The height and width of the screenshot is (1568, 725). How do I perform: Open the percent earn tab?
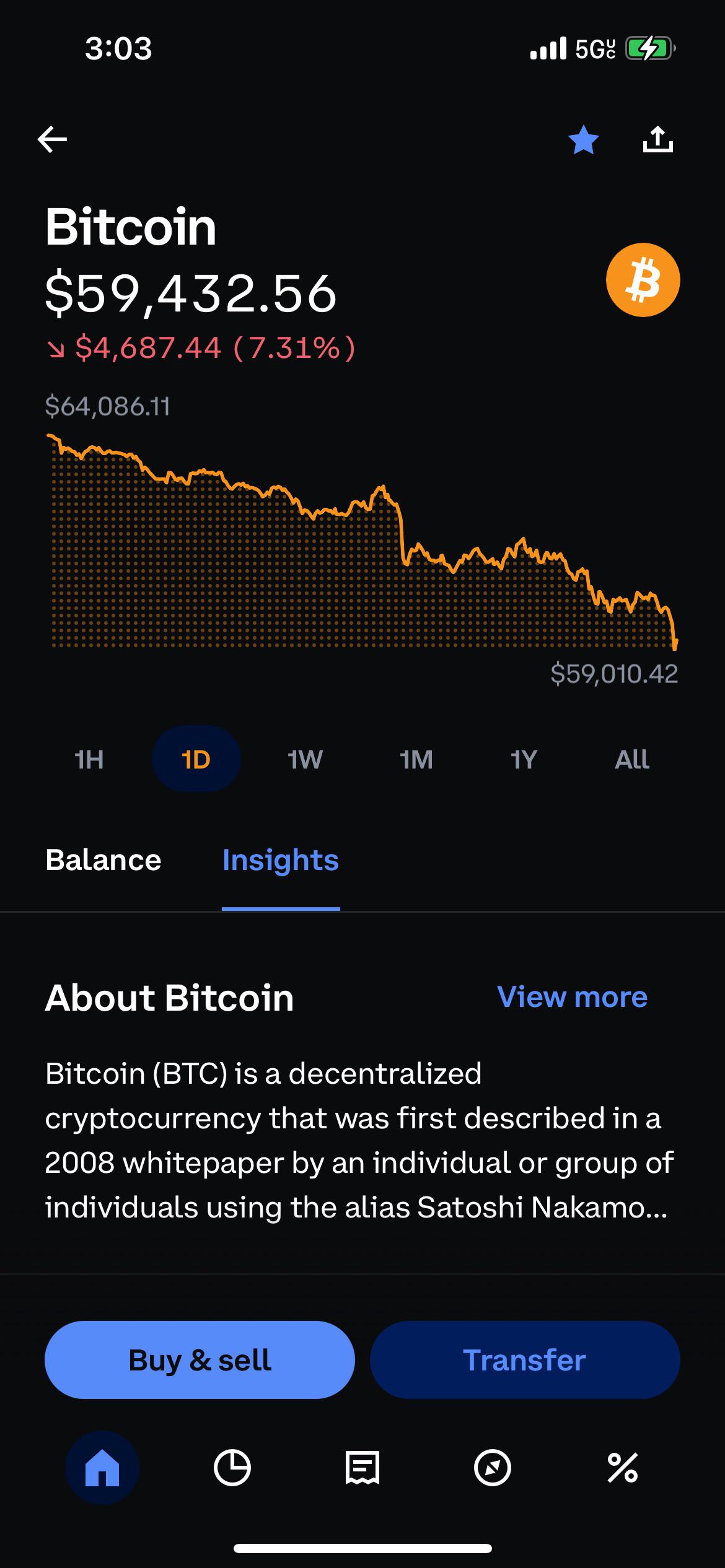pyautogui.click(x=623, y=1468)
